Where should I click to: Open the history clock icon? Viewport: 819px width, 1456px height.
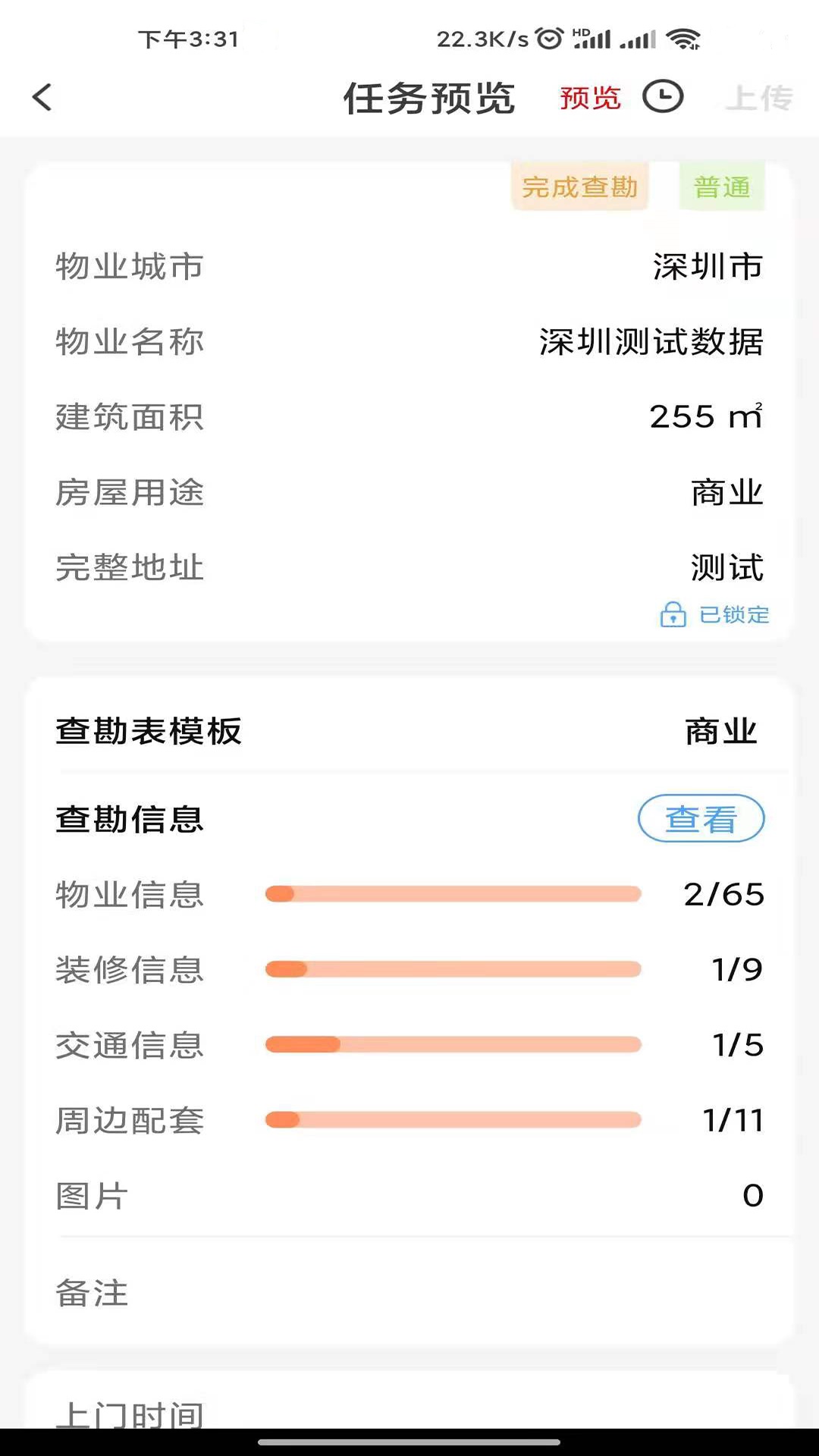click(x=664, y=96)
